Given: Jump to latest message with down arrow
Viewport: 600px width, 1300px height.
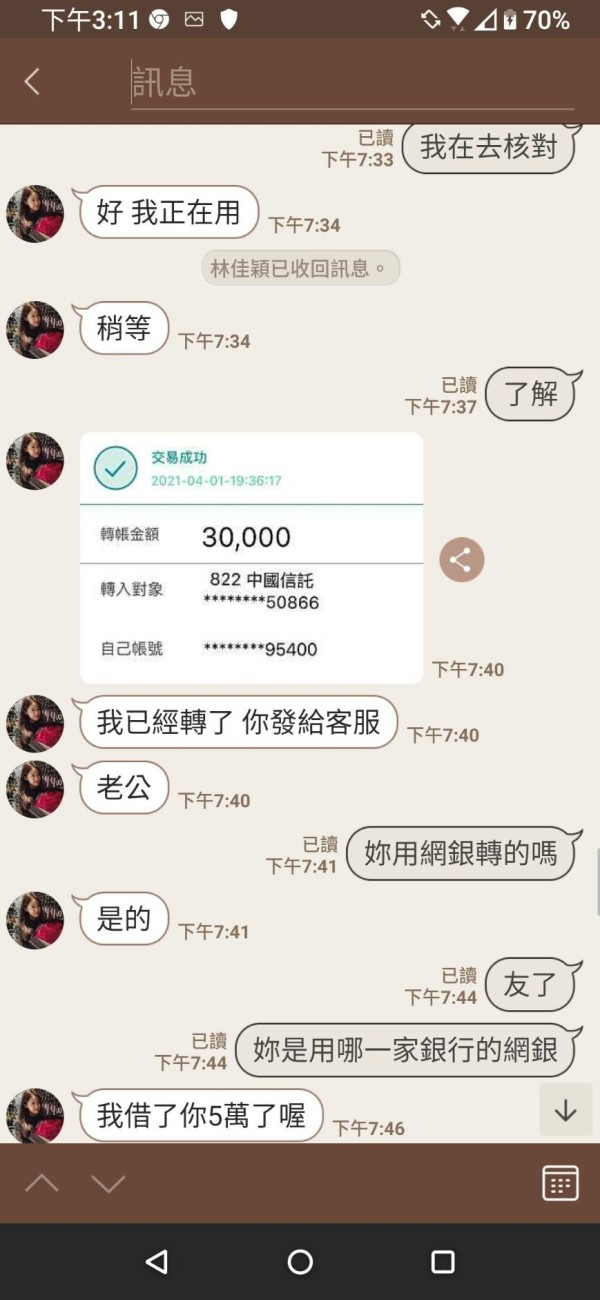Looking at the screenshot, I should click(x=565, y=1109).
